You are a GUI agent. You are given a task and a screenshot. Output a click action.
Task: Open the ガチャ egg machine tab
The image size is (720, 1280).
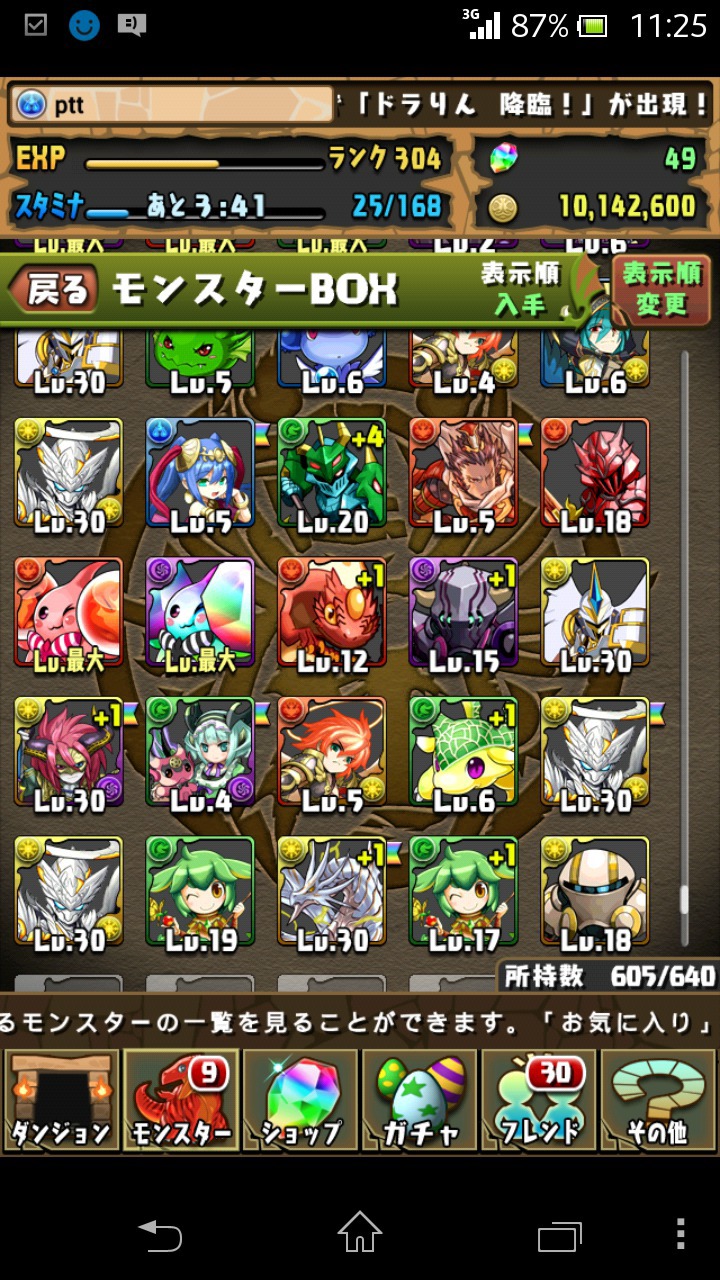coord(419,1100)
